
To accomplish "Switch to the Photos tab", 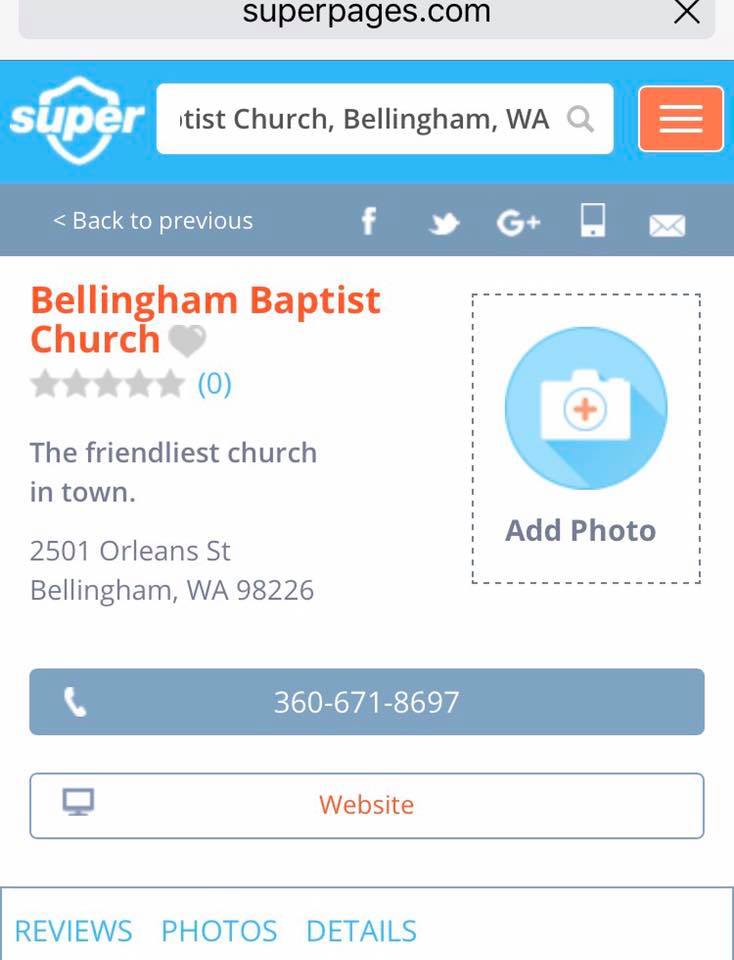I will point(219,931).
